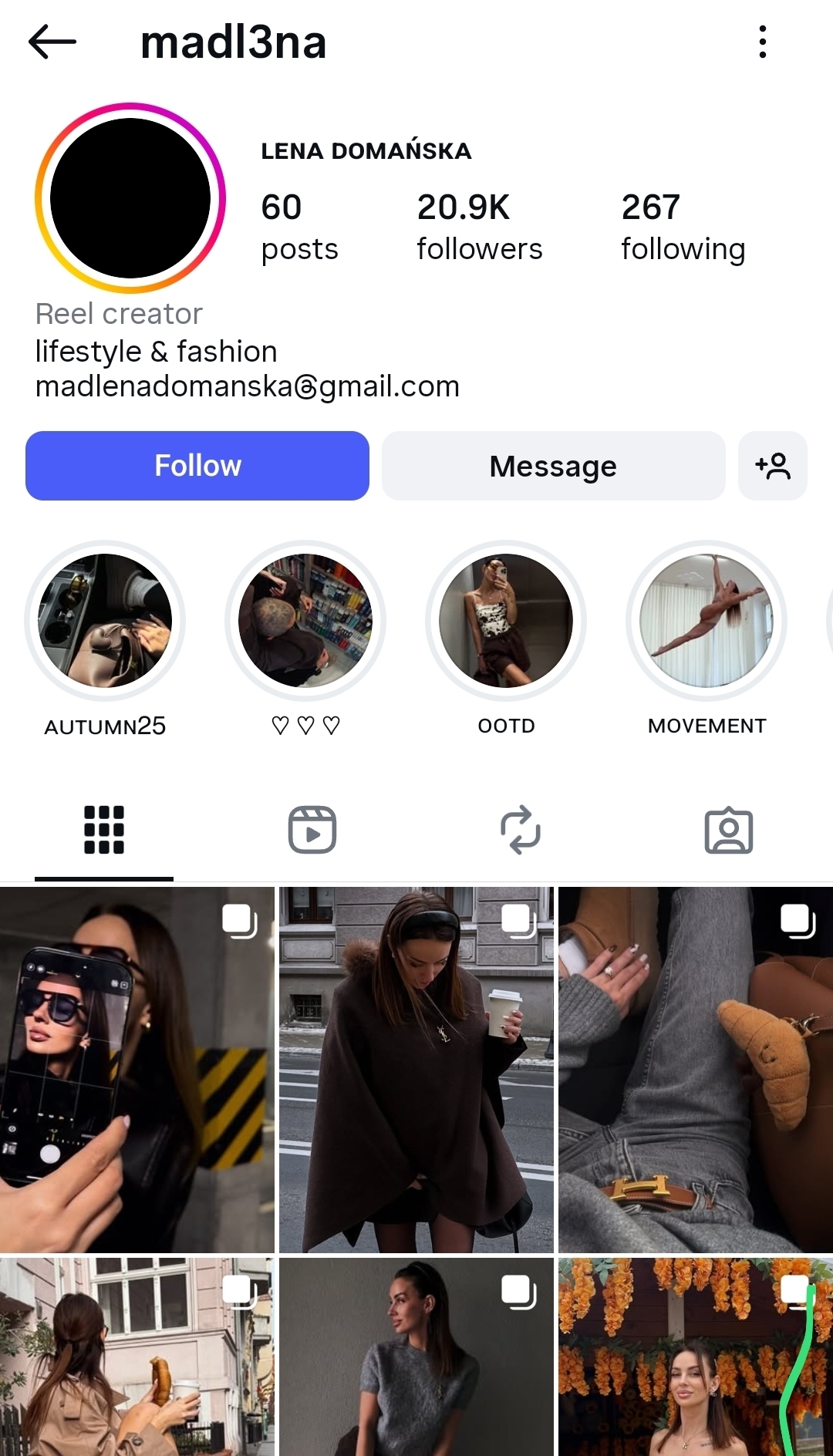Open the post with the orange flowers
This screenshot has height=1456, width=833.
(696, 1357)
